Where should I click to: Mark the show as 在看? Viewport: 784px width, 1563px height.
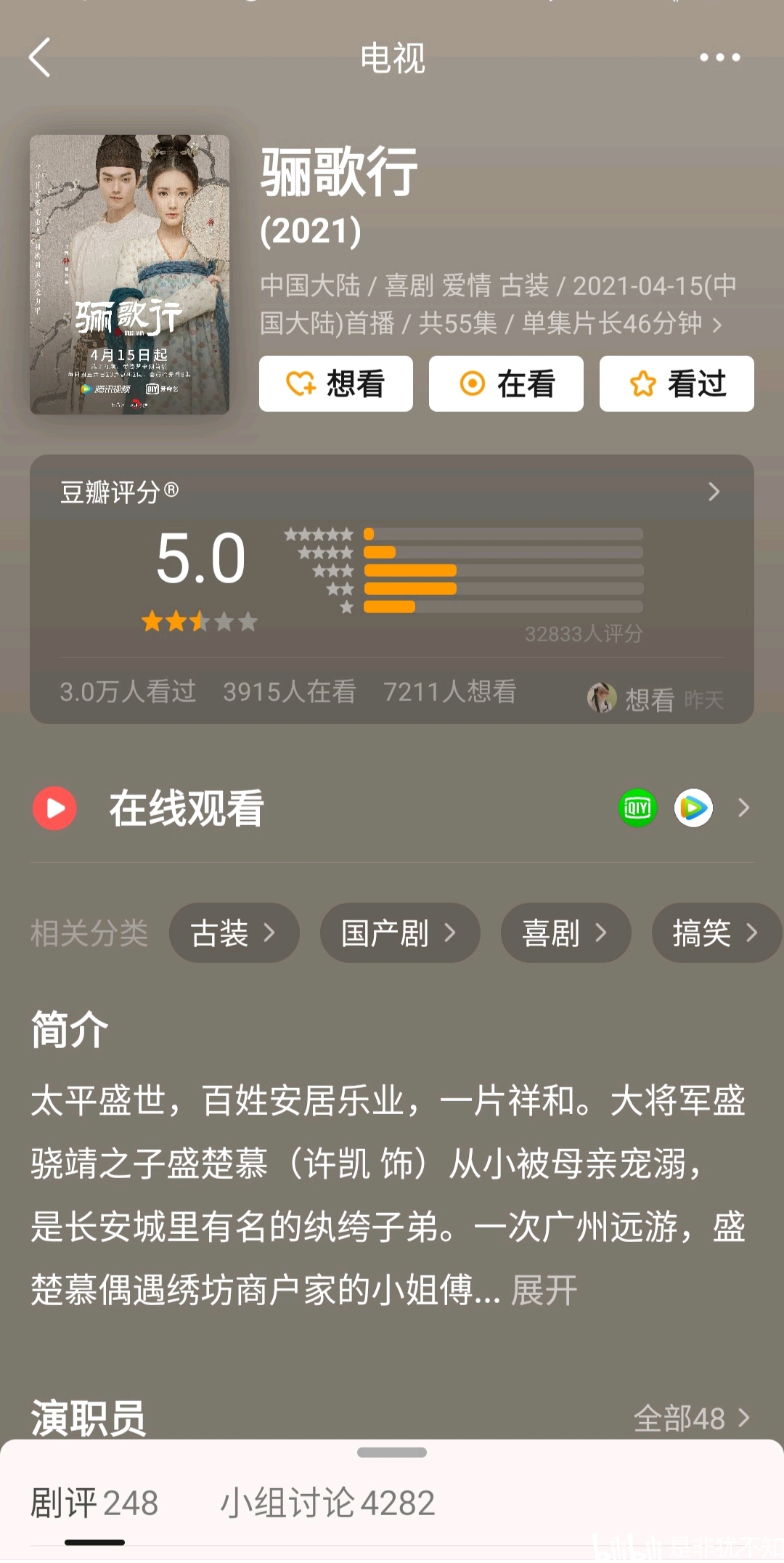[x=506, y=383]
